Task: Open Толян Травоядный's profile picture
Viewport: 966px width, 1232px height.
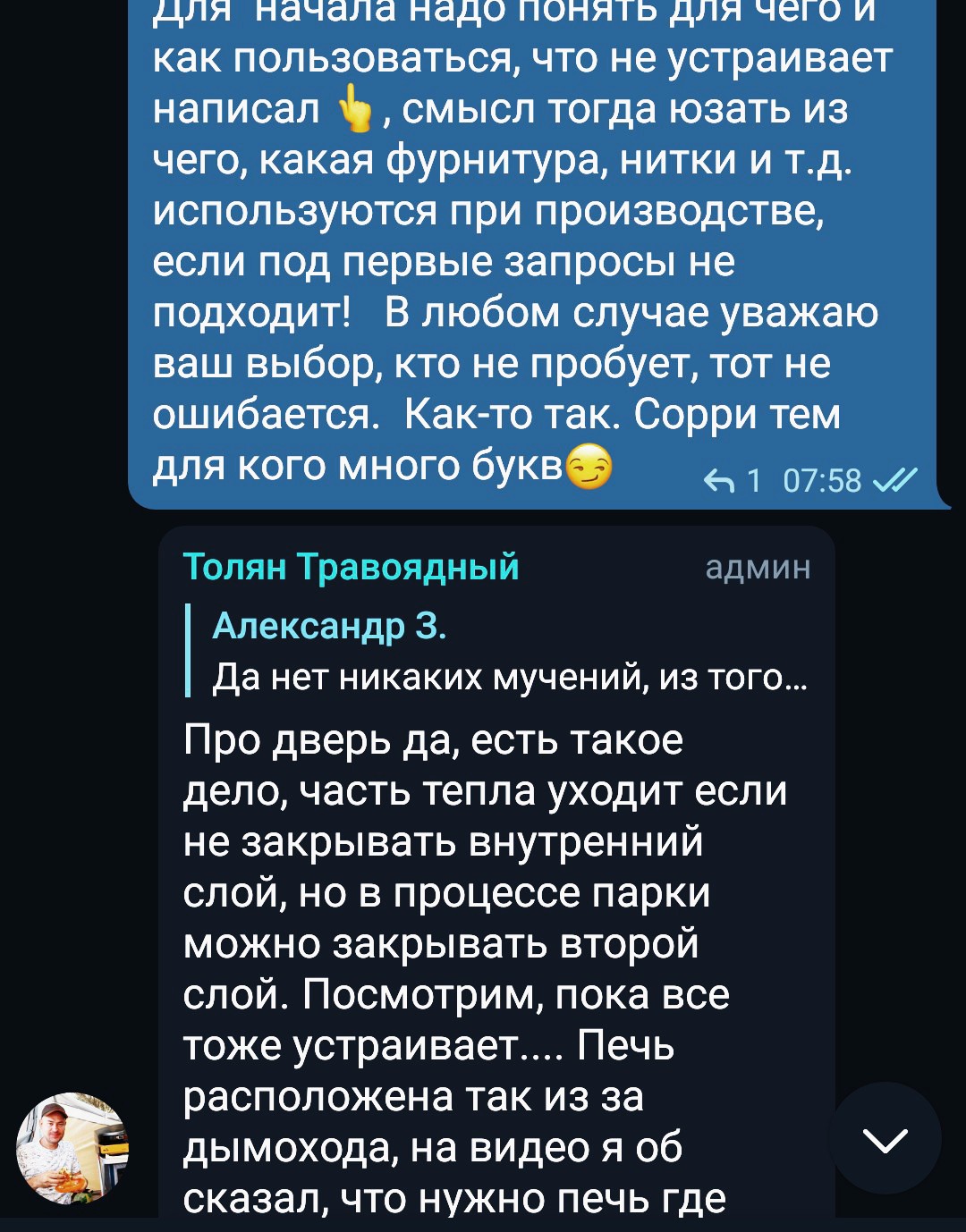Action: pos(72,1148)
